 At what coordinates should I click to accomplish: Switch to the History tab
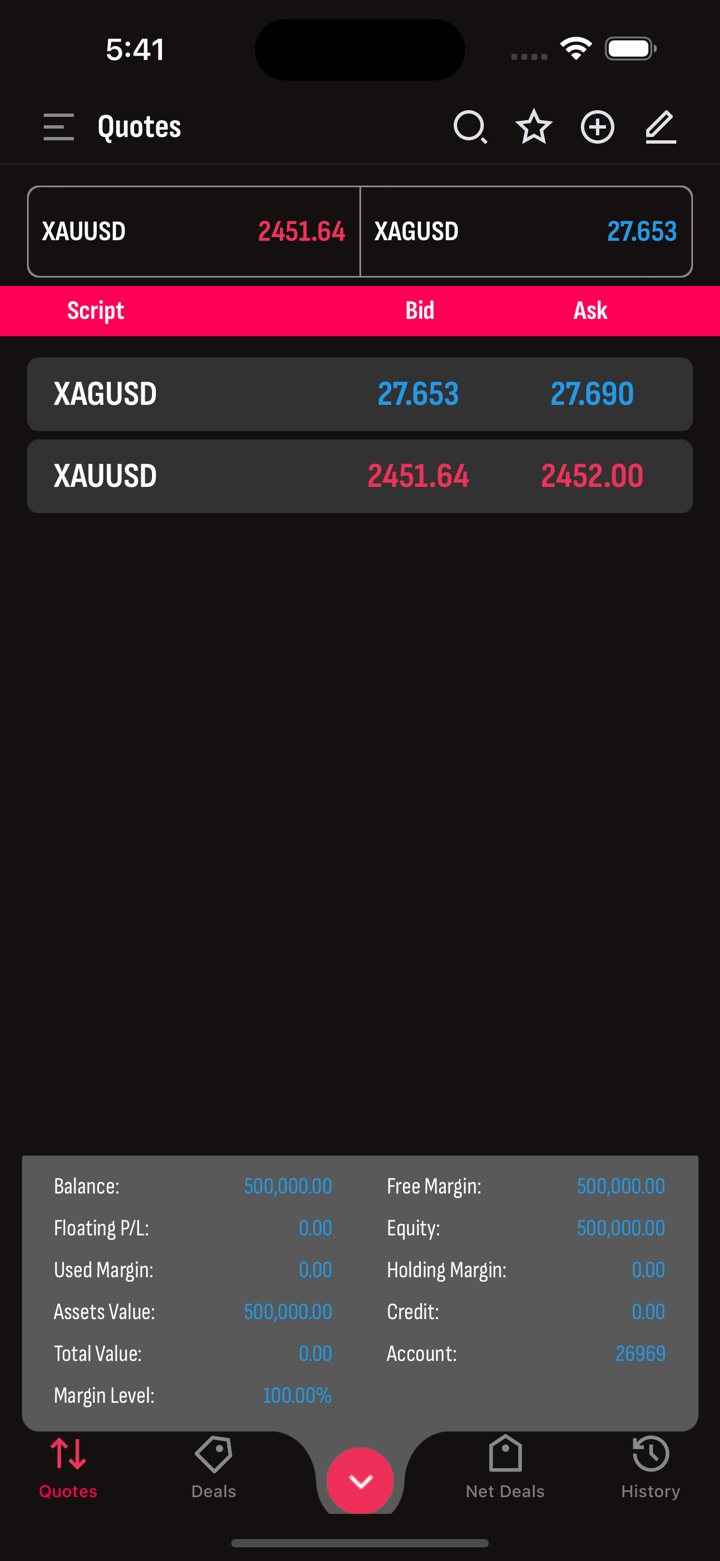click(650, 1468)
